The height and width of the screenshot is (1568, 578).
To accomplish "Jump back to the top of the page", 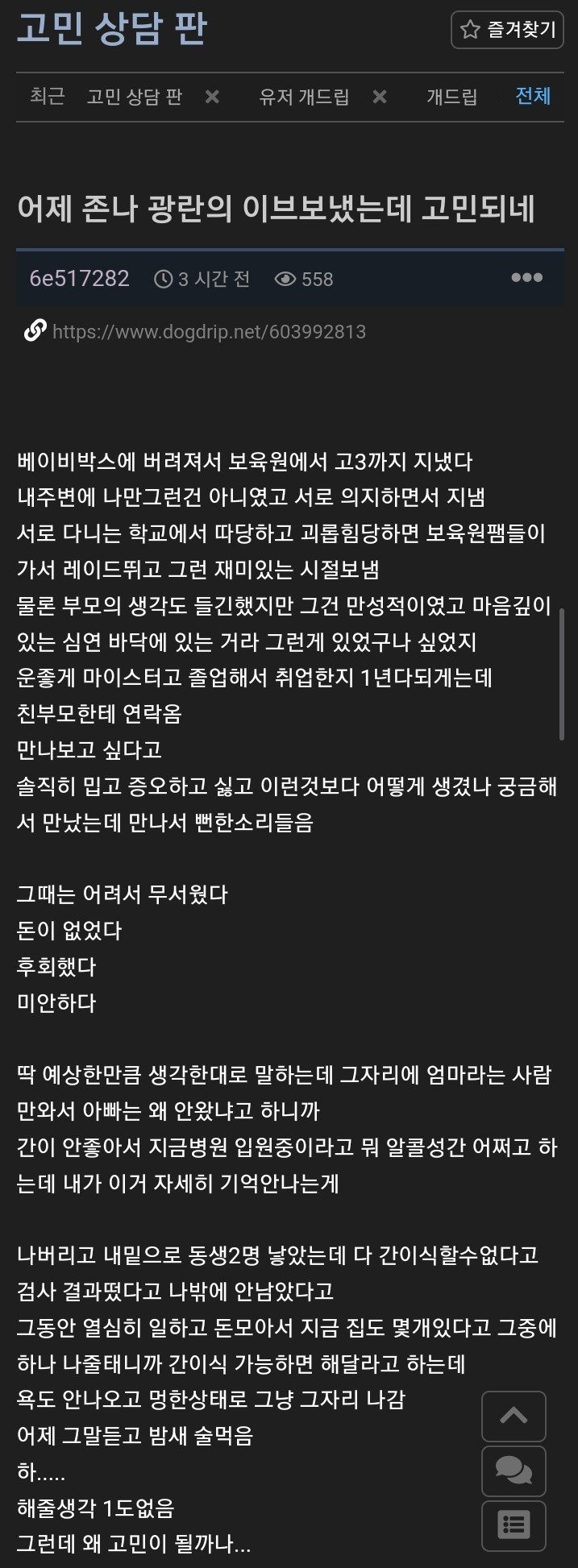I will coord(514,1416).
